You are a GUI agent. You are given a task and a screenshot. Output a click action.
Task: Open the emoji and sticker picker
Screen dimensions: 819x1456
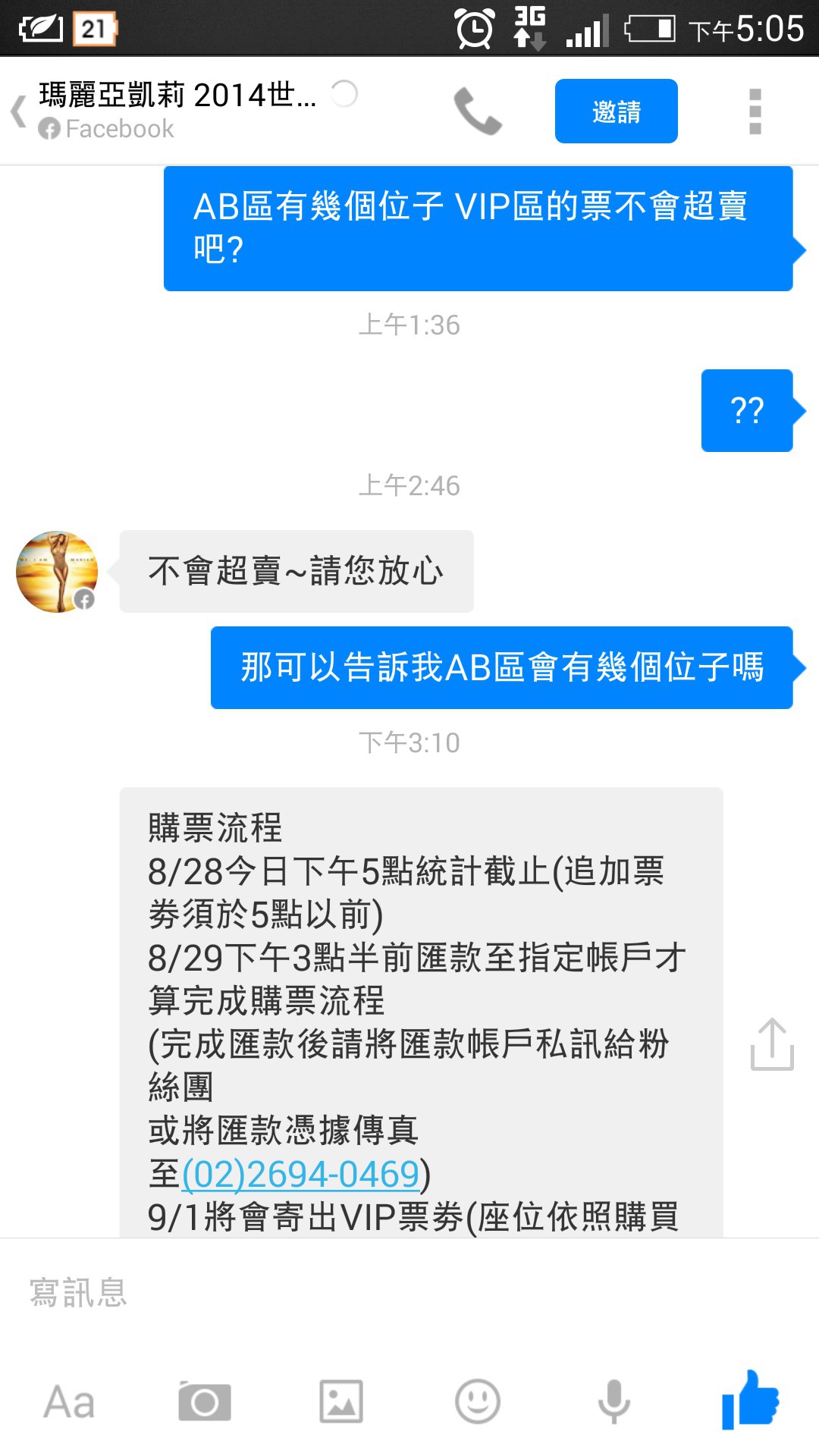pos(477,1401)
